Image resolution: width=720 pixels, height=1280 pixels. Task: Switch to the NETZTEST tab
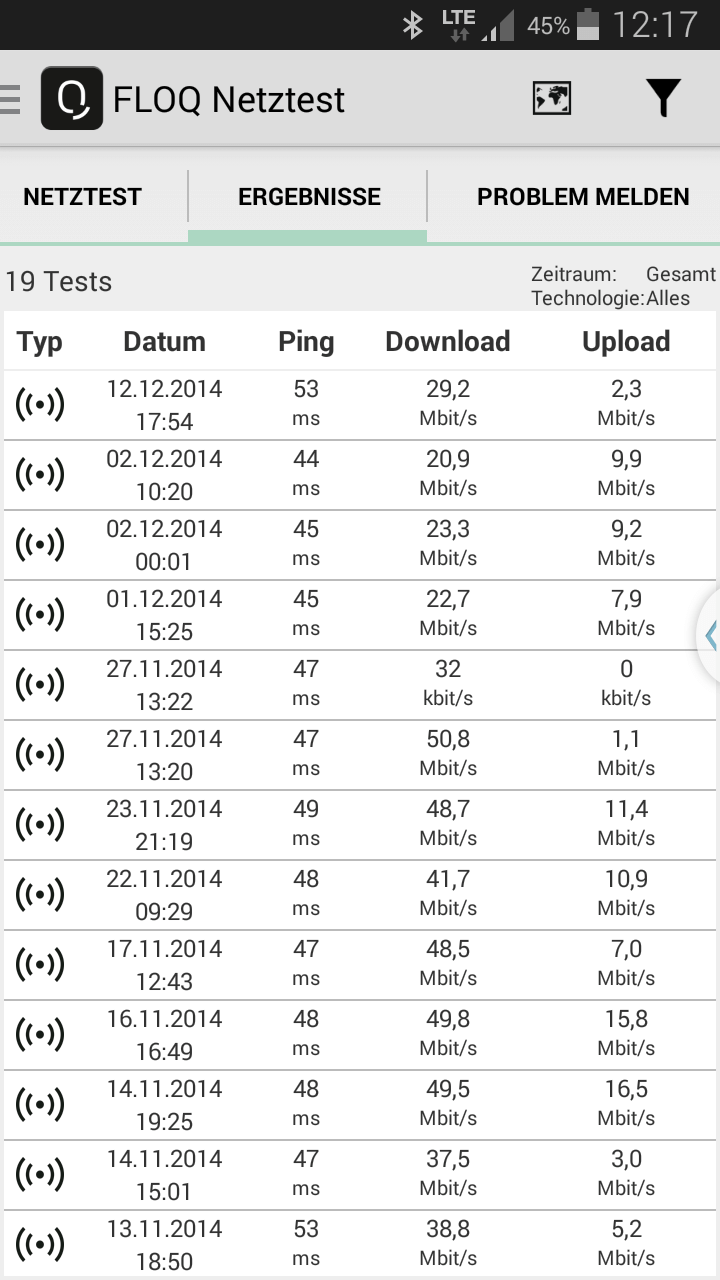(82, 196)
